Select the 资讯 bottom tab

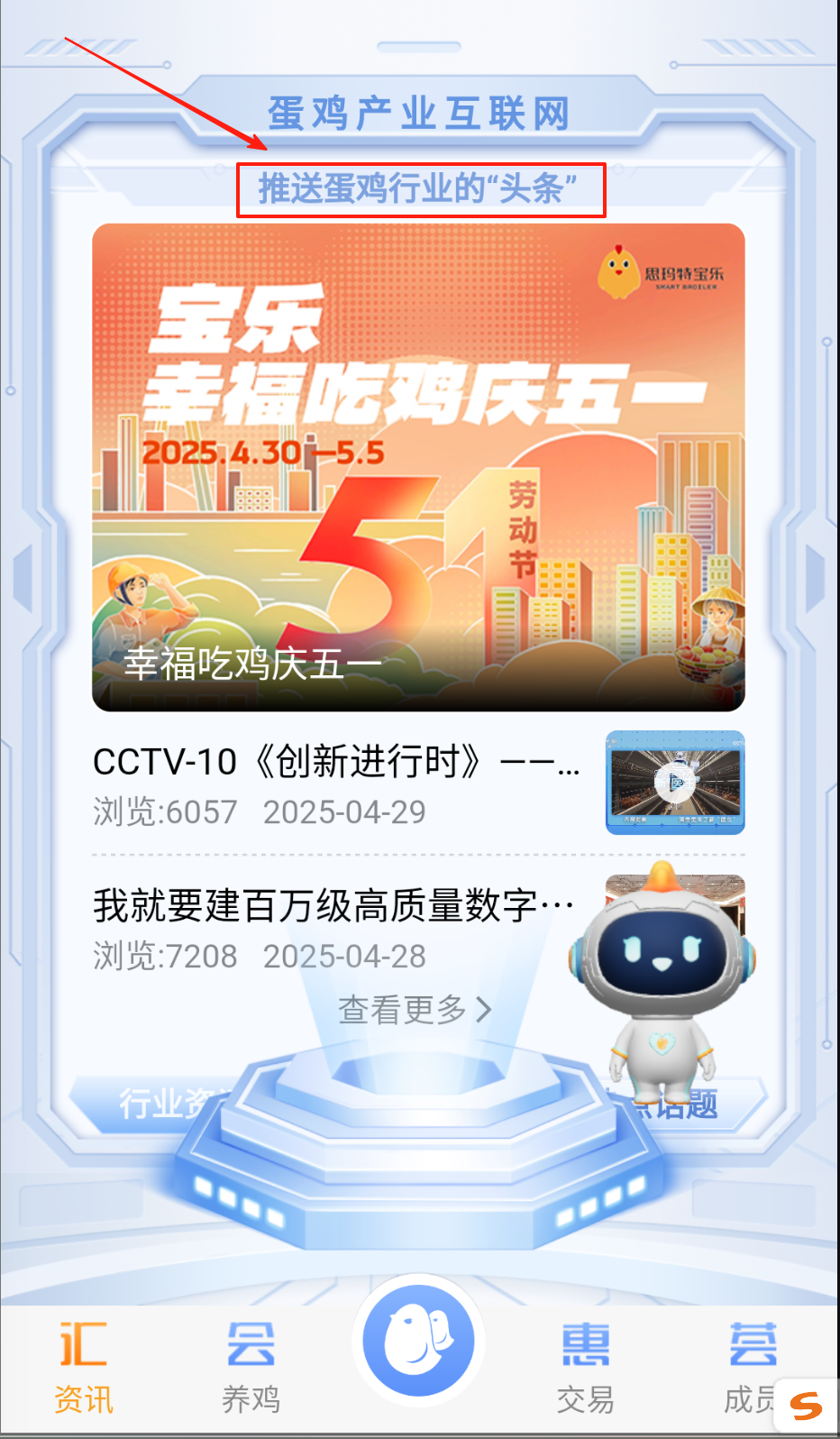84,1366
